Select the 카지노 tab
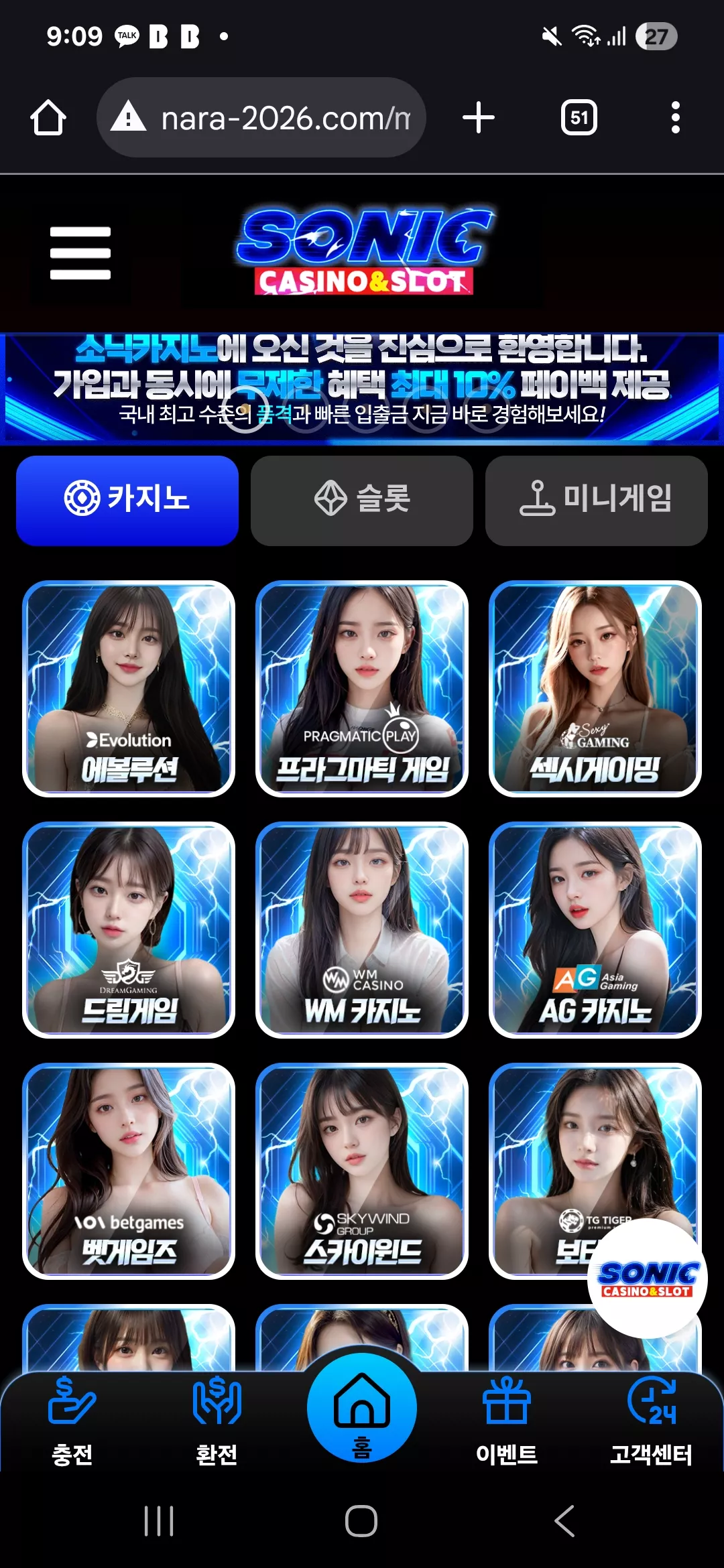Viewport: 724px width, 1568px height. pos(127,501)
